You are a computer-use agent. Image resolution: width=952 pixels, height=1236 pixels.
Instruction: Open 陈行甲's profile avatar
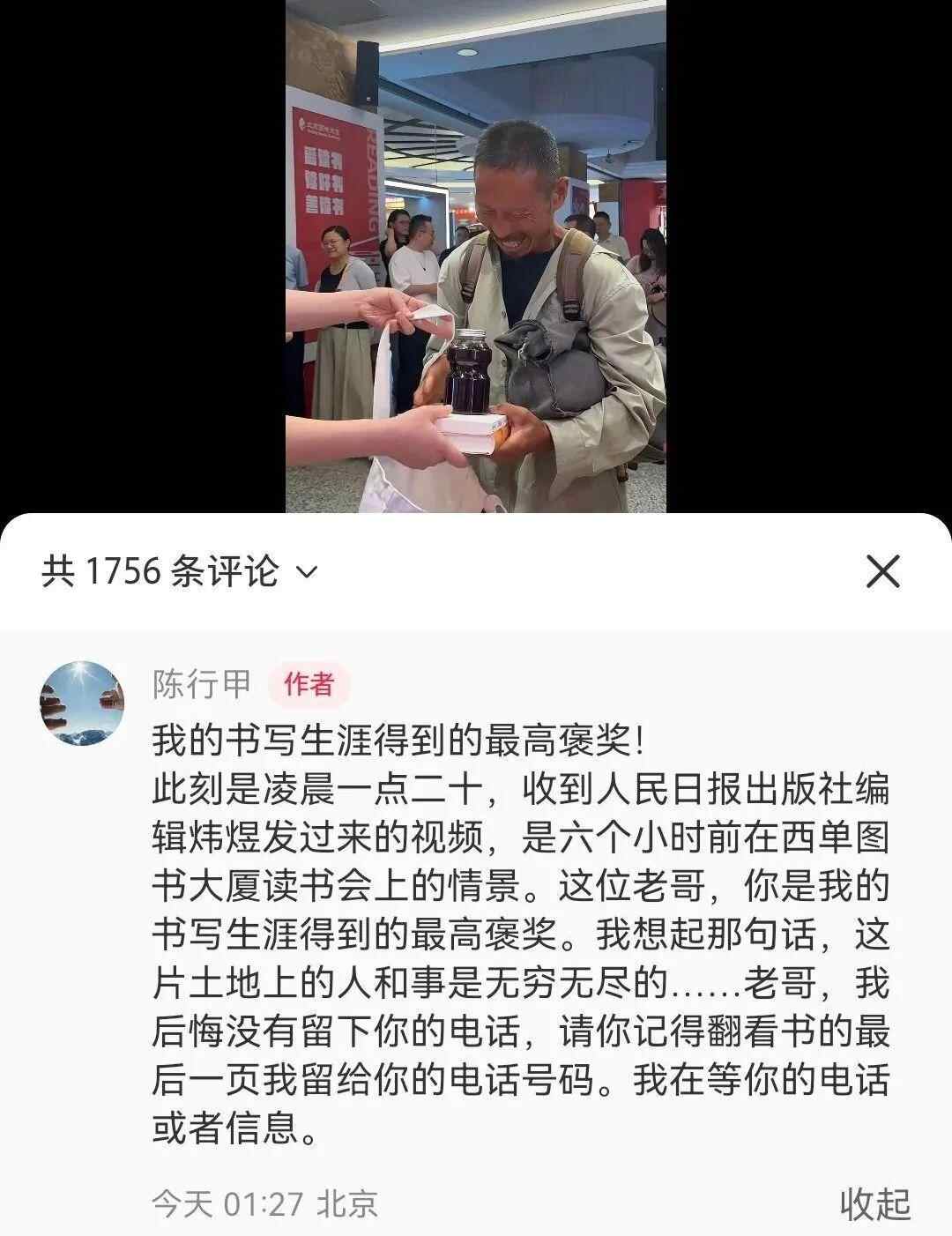(81, 703)
